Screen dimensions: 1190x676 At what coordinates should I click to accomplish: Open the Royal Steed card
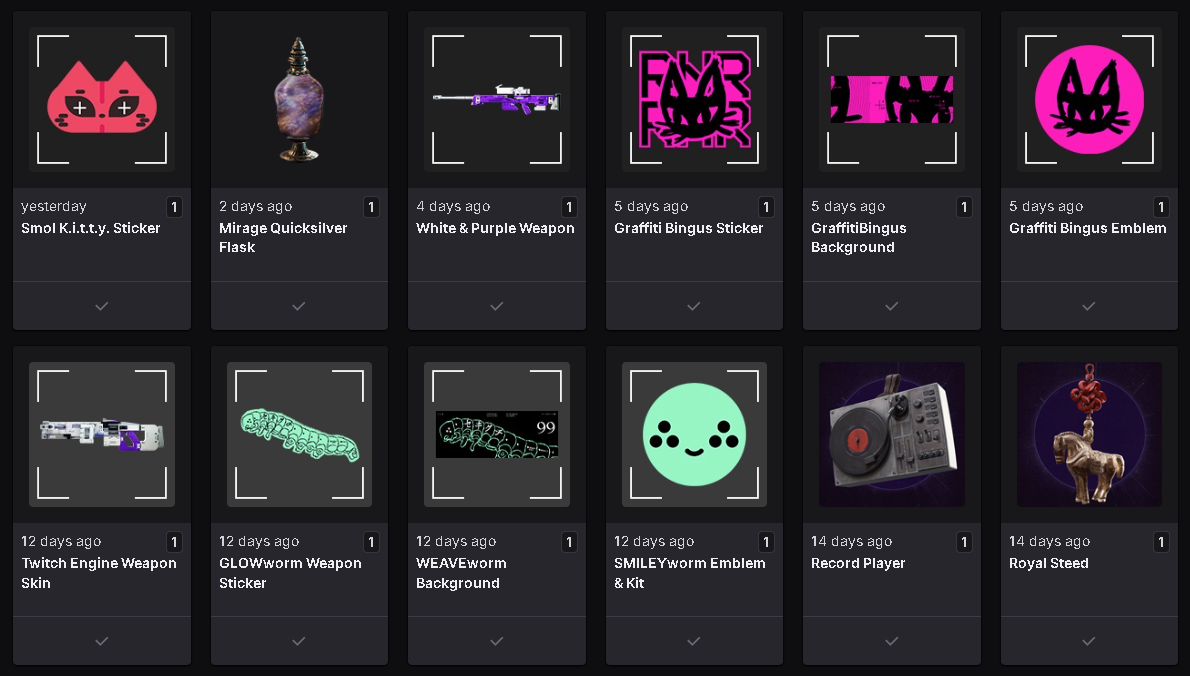click(1089, 435)
